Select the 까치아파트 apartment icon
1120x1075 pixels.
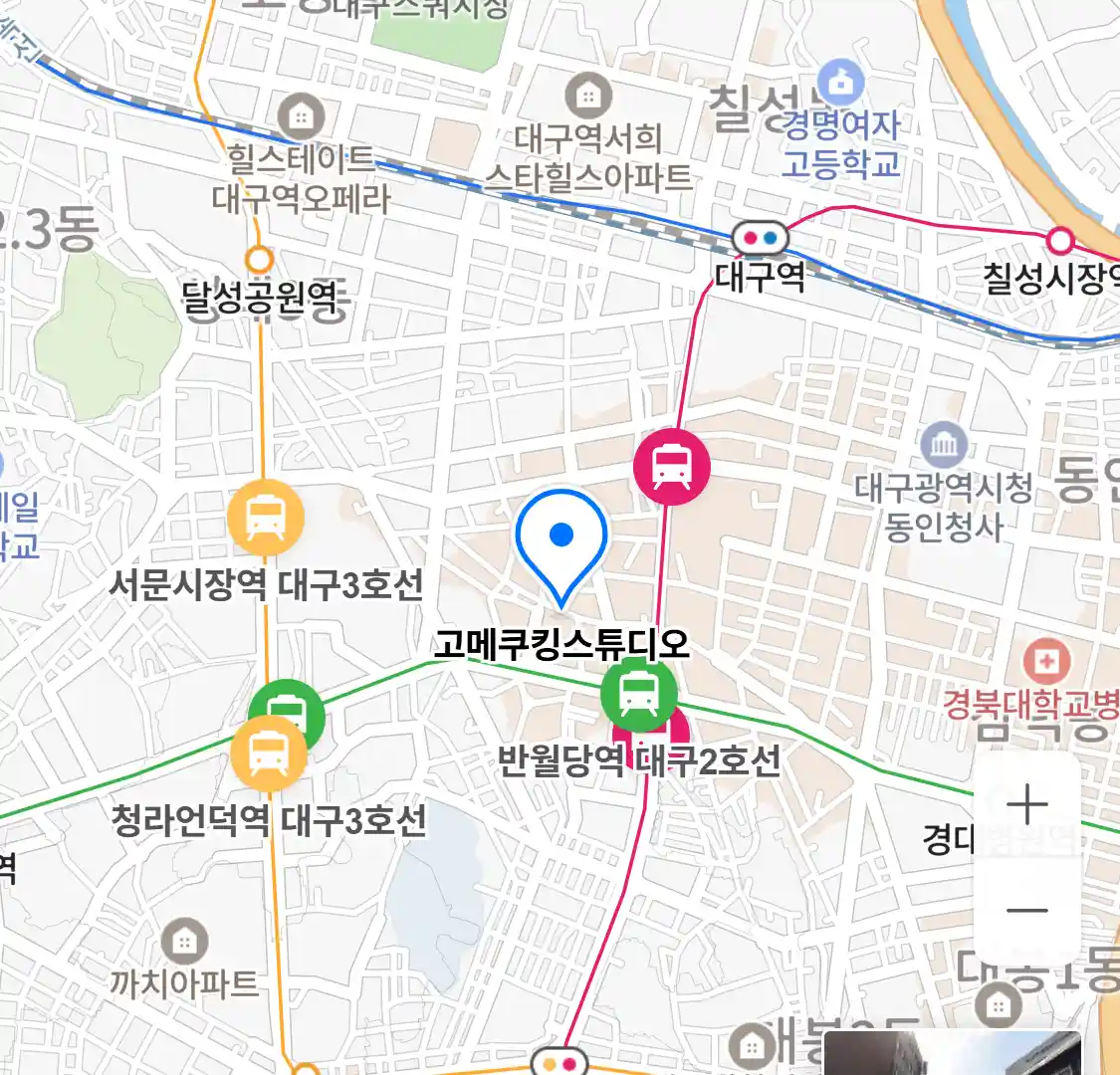183,941
